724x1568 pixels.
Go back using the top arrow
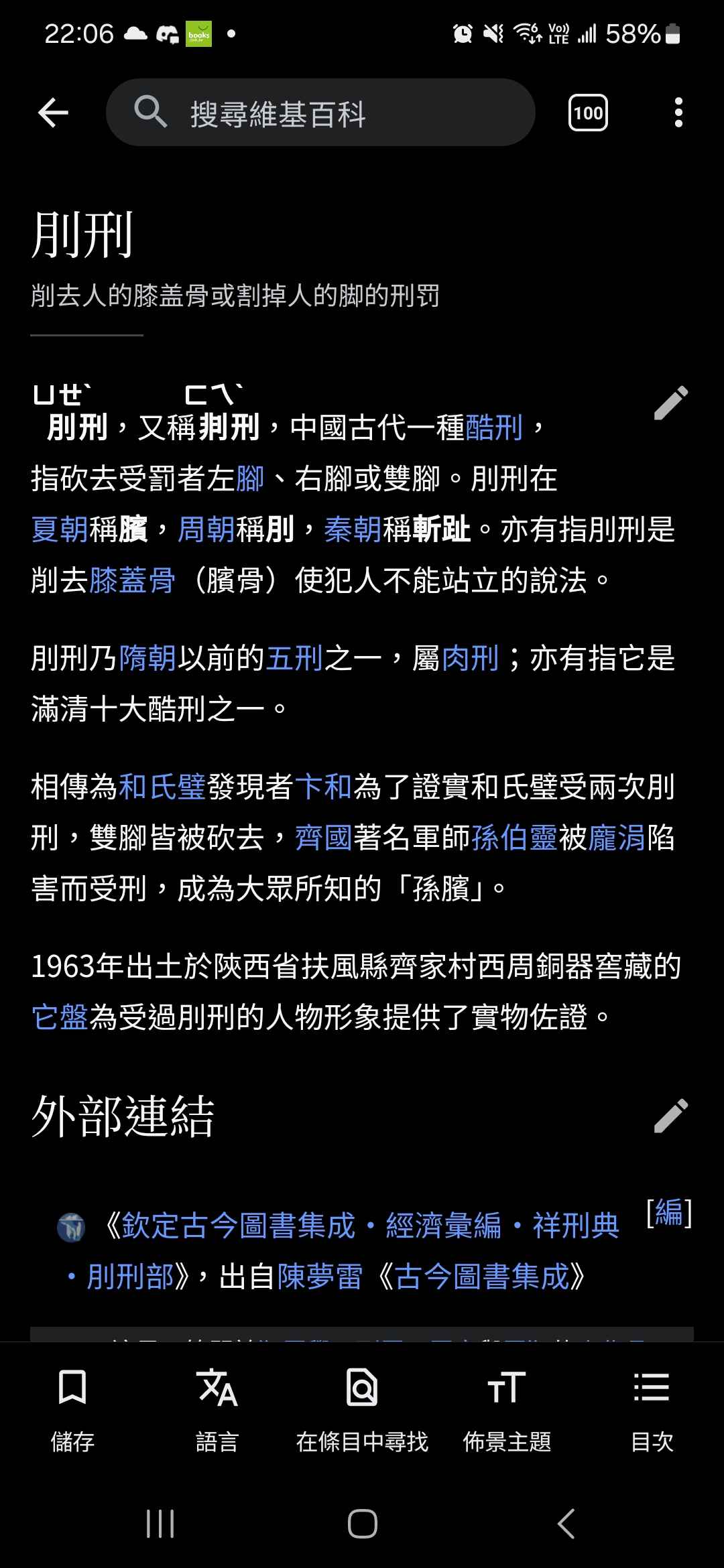pos(54,113)
